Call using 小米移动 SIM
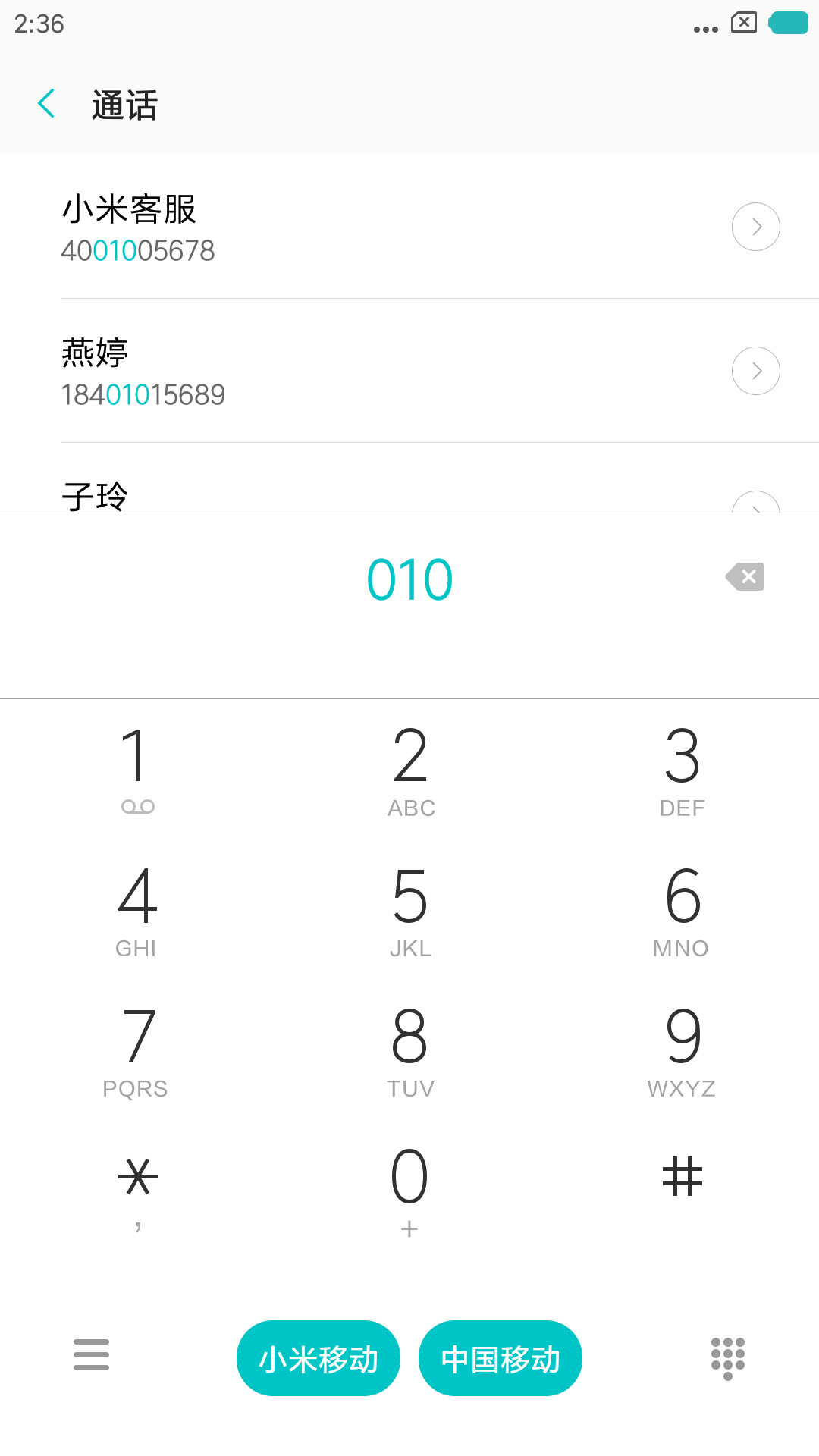The height and width of the screenshot is (1456, 819). pos(318,1358)
